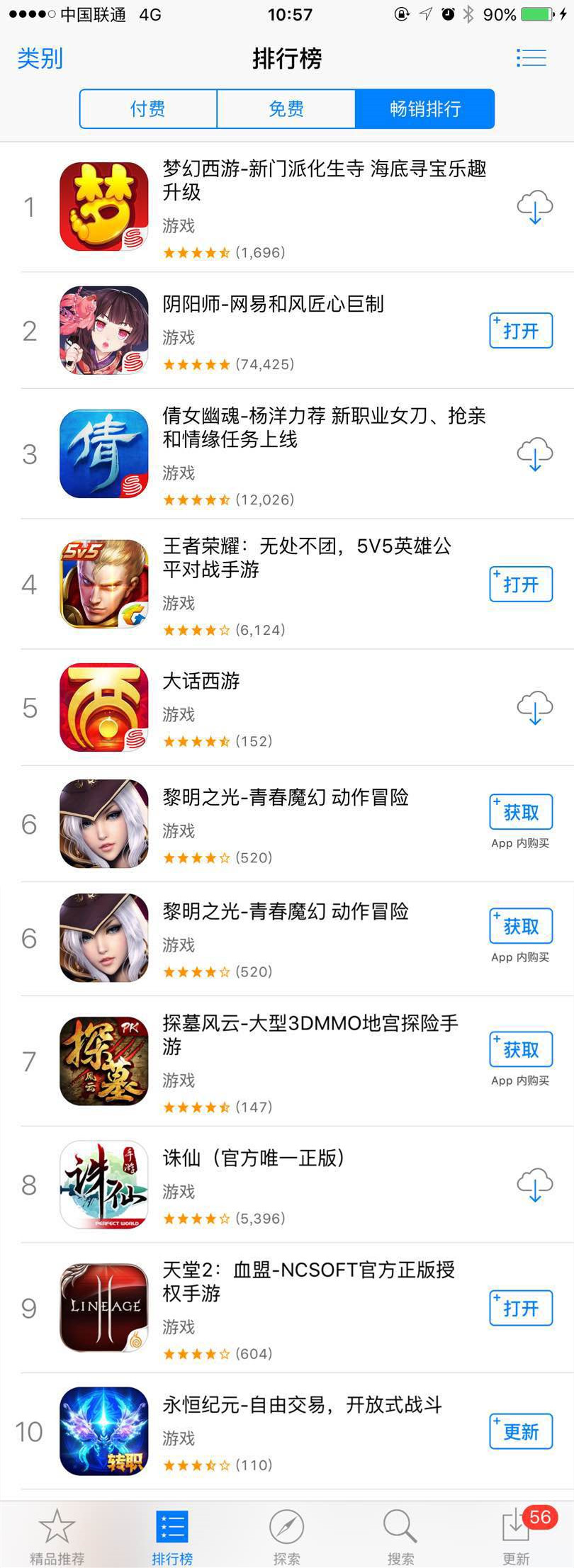Open the list menu icon at top right
Image resolution: width=574 pixels, height=1568 pixels.
point(531,58)
